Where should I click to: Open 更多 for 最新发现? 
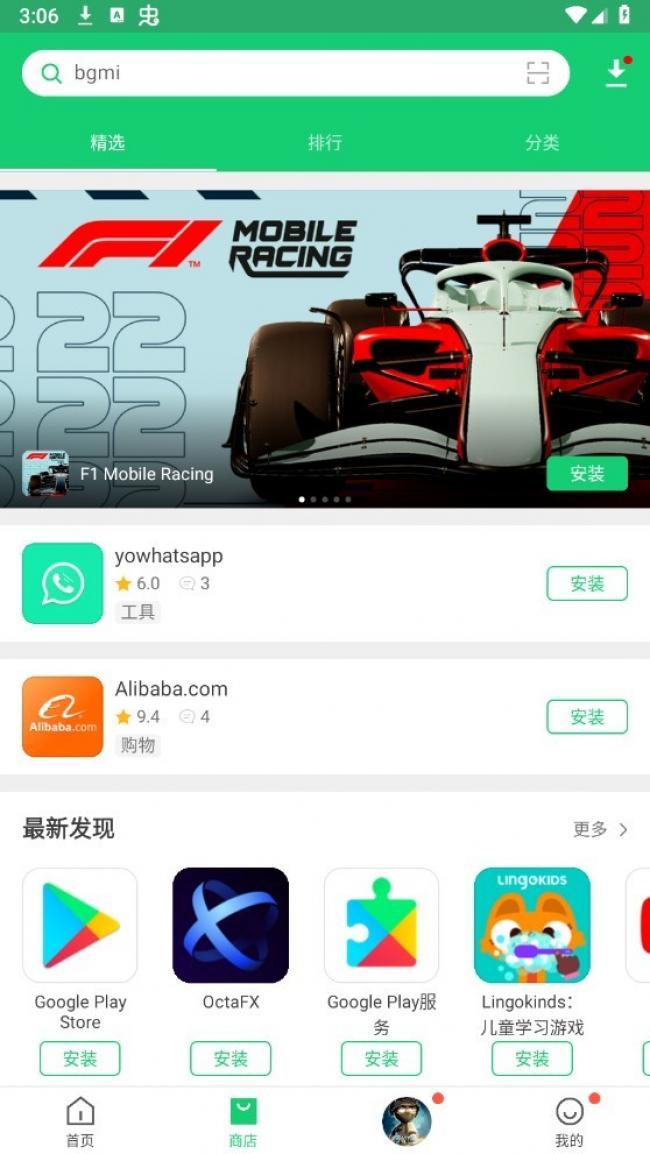[x=600, y=829]
